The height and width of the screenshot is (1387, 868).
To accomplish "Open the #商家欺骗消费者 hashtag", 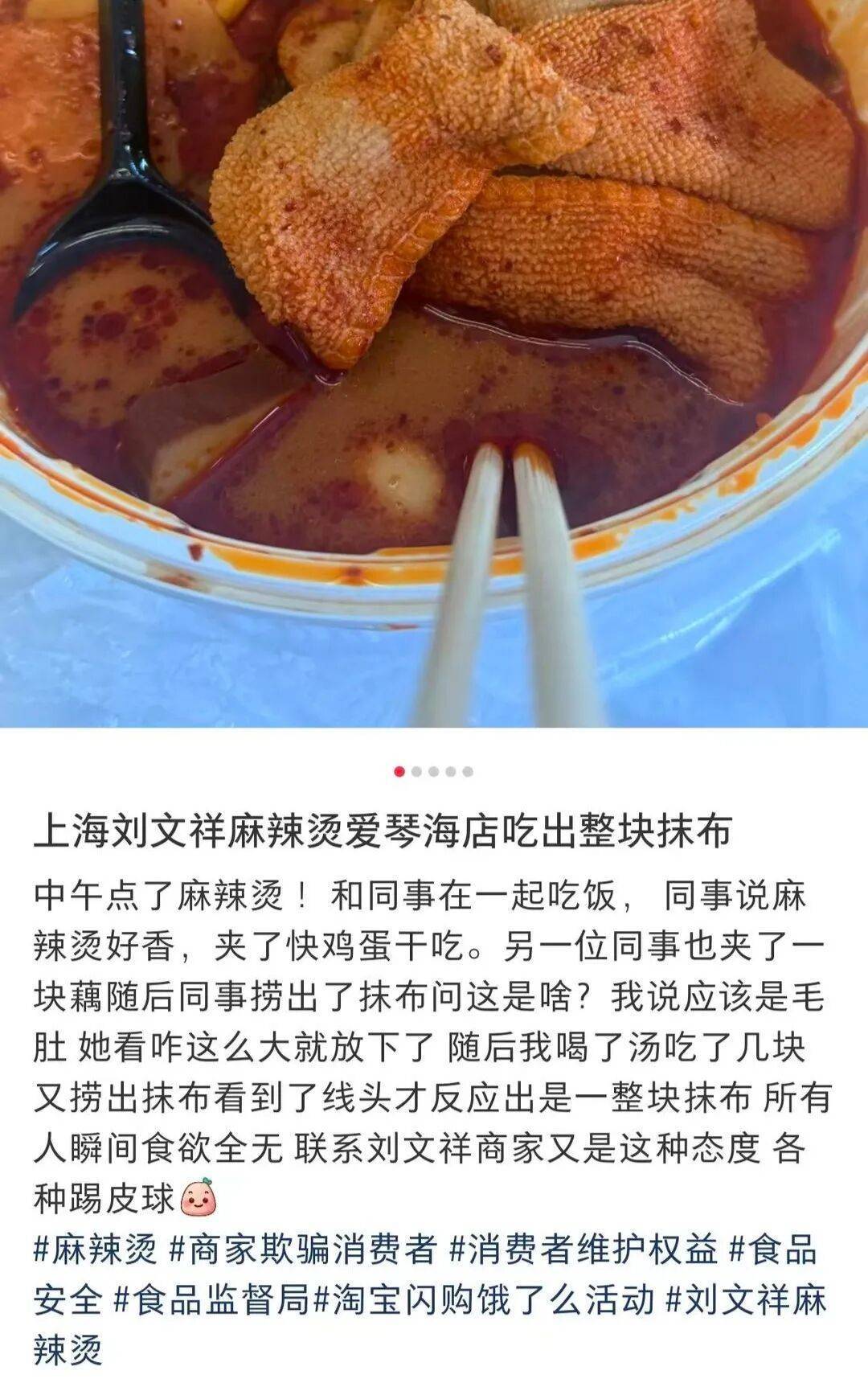I will (303, 1250).
